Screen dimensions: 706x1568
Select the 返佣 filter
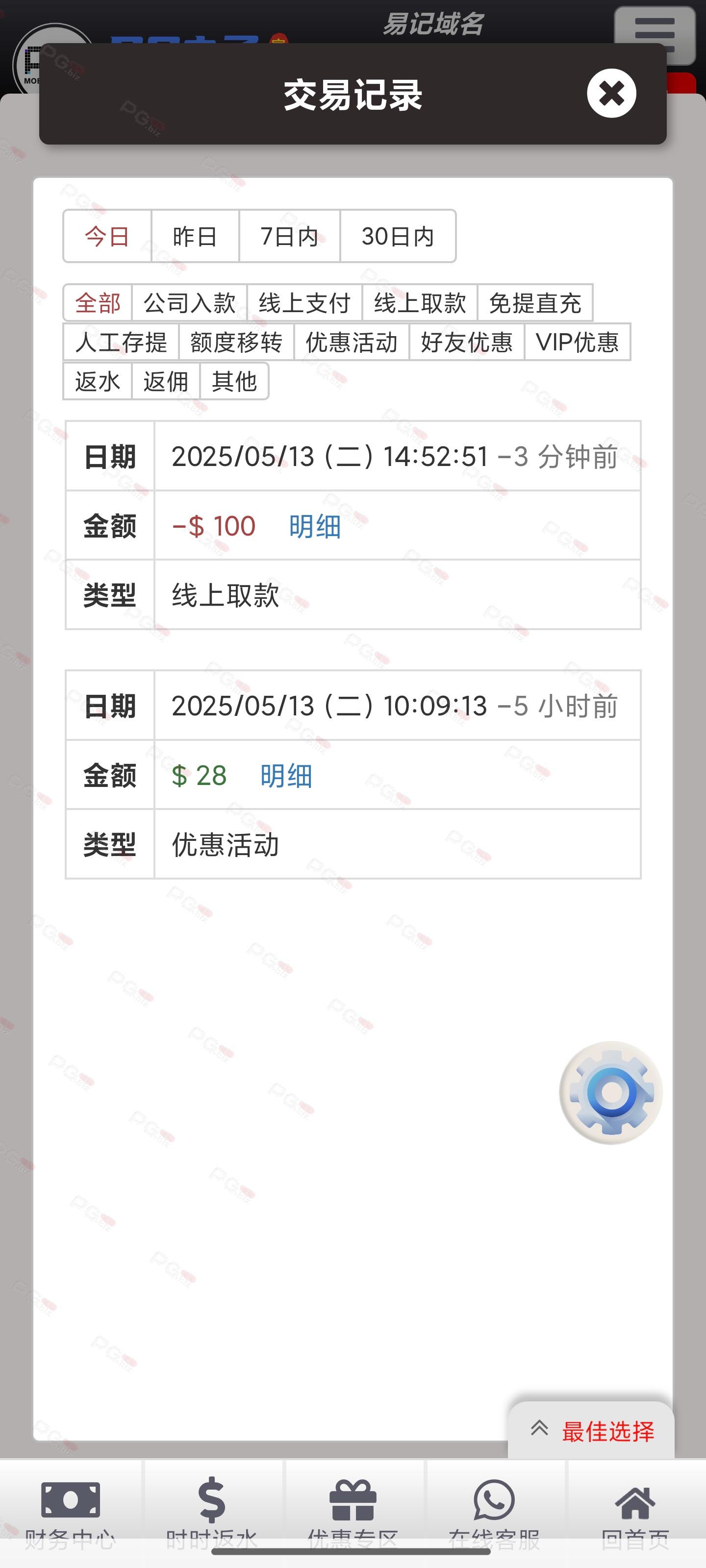[x=166, y=382]
